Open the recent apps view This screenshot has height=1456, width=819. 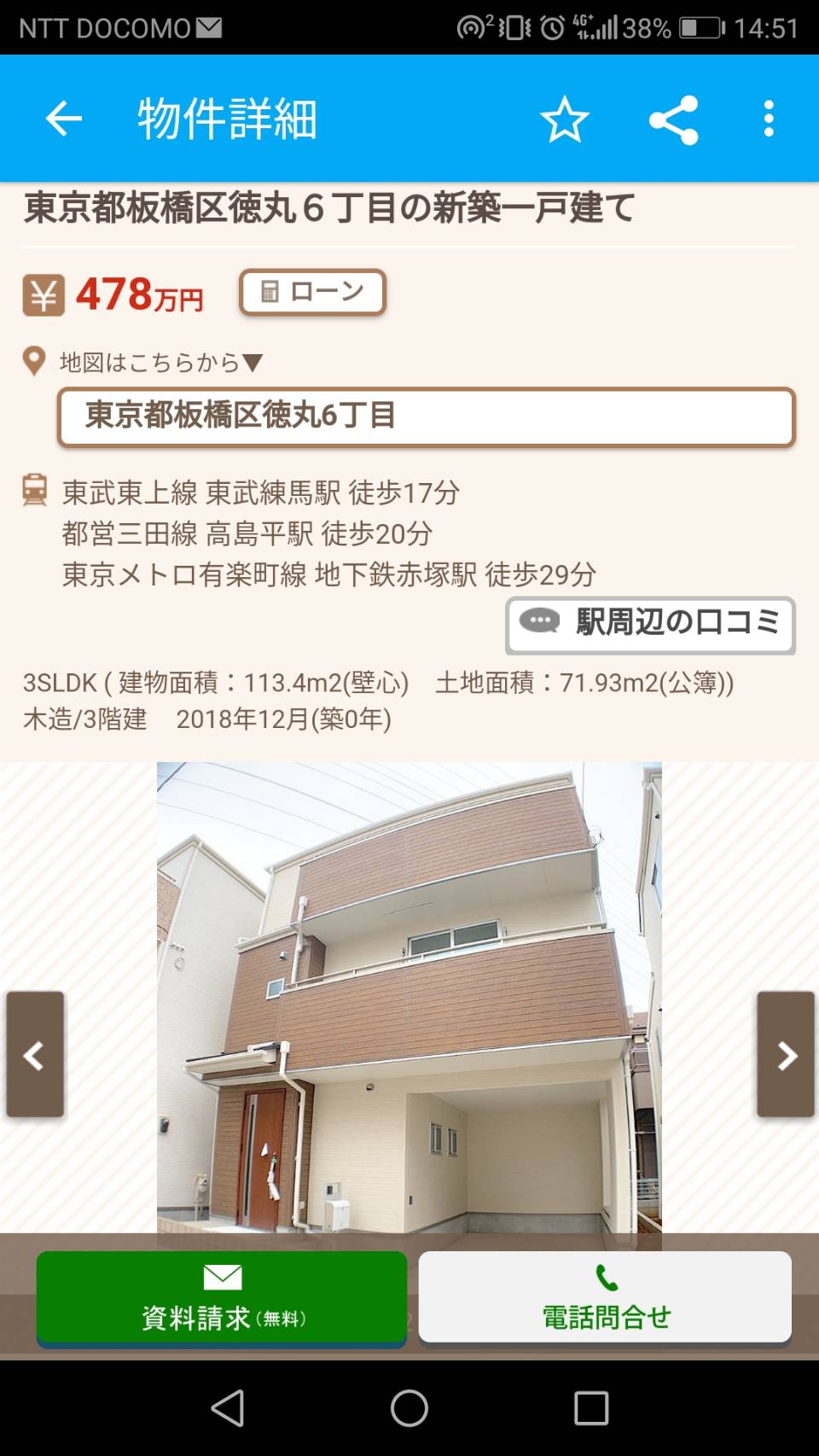coord(591,1408)
